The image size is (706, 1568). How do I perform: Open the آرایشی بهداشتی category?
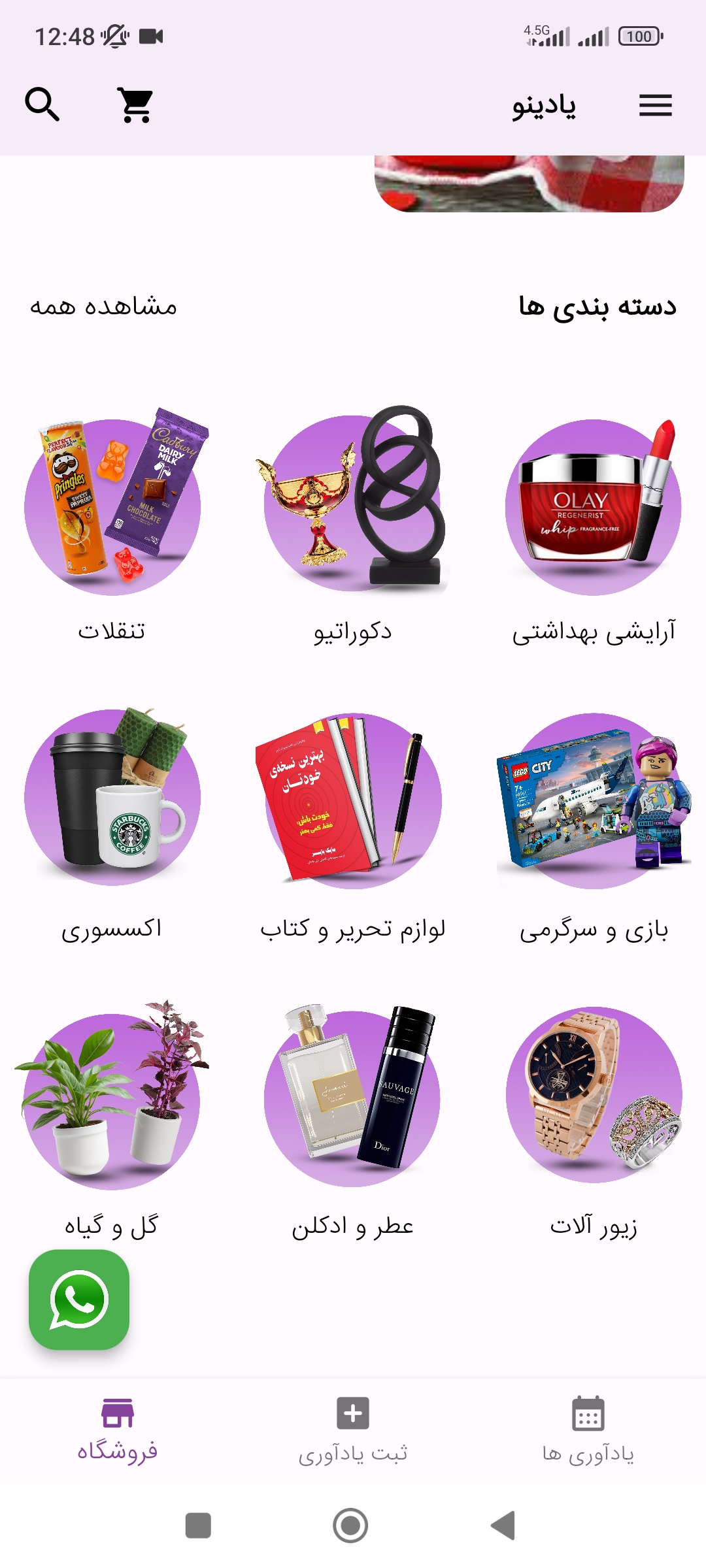click(594, 523)
